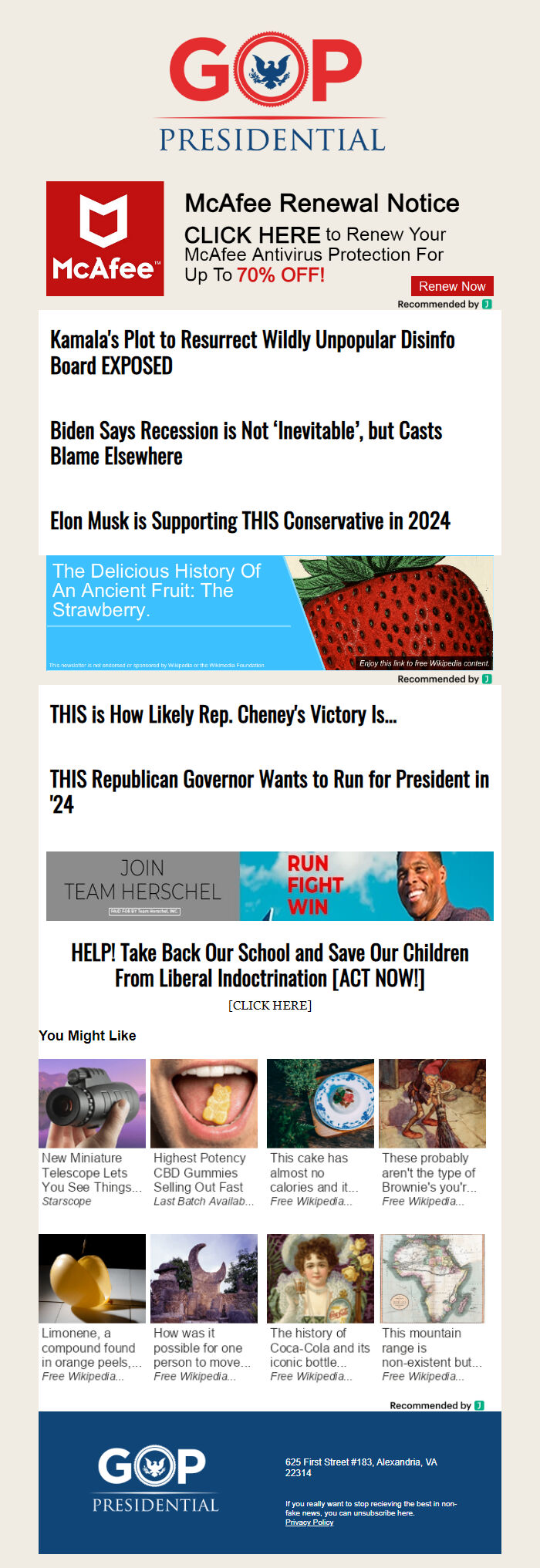
Task: Open the Miniature Telescope Starscope card
Action: click(x=92, y=1133)
